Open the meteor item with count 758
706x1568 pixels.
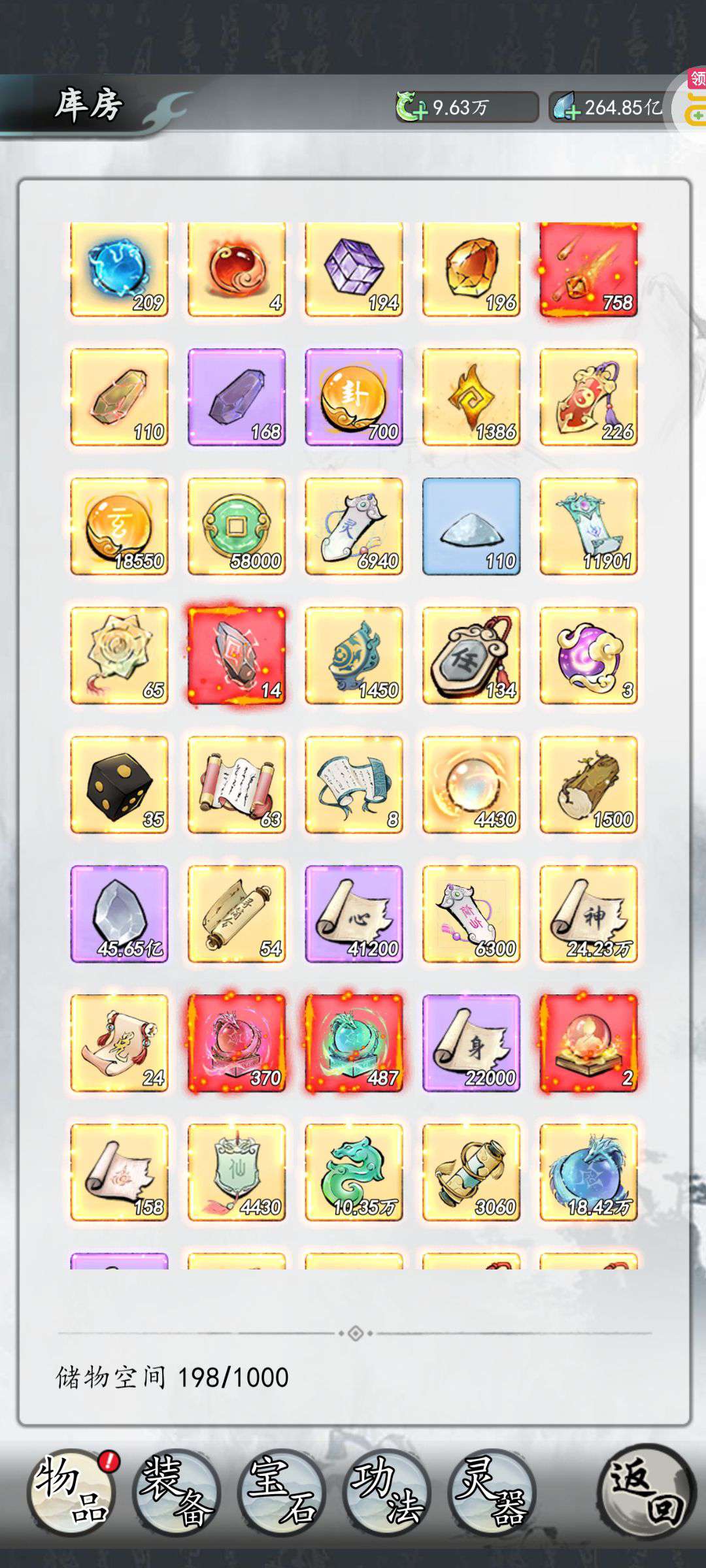(588, 269)
